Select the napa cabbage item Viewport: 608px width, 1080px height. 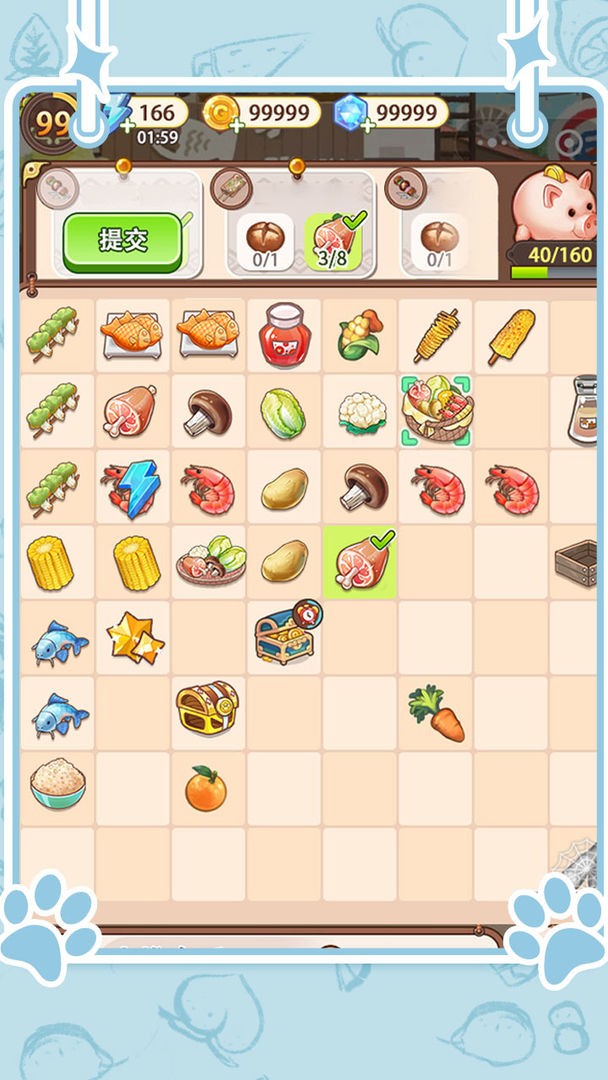(284, 411)
